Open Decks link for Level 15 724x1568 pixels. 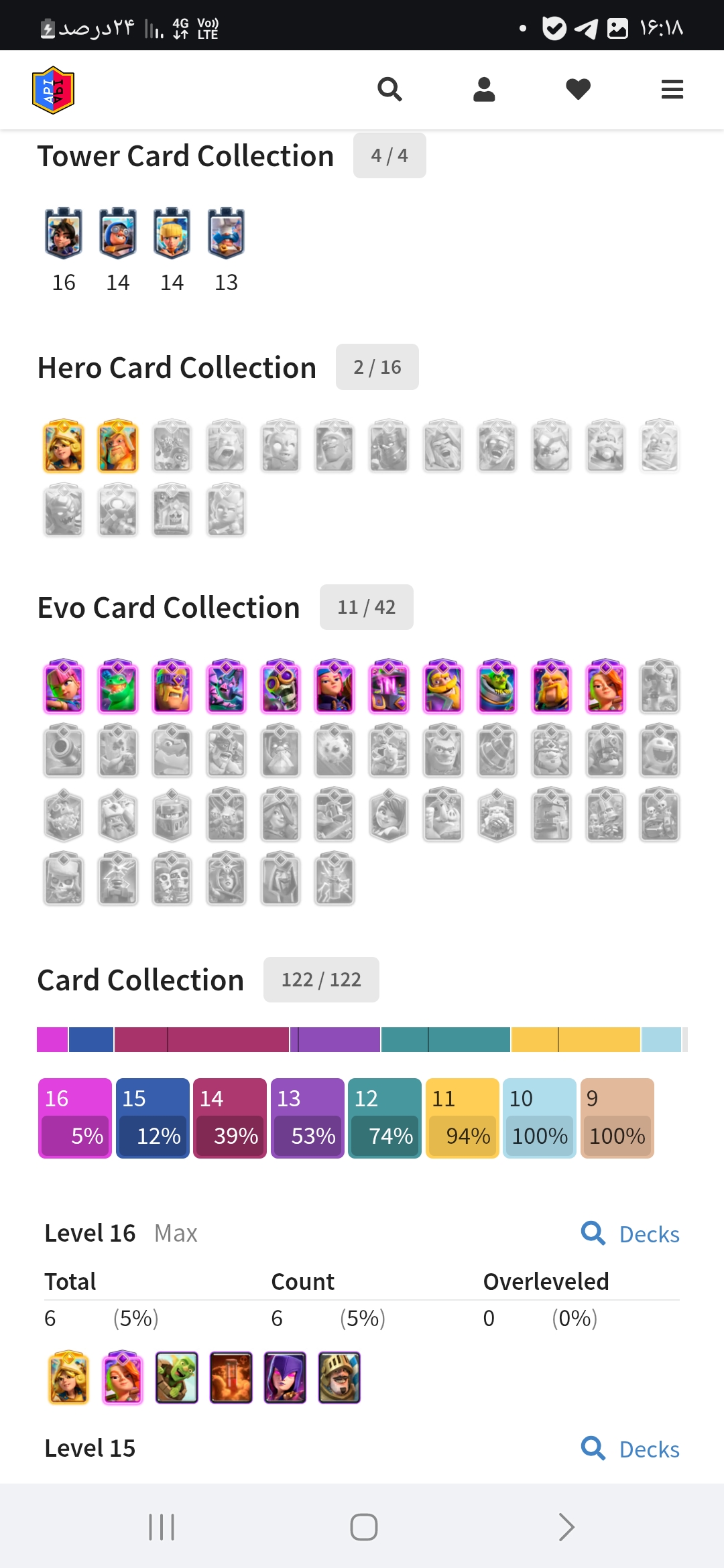(630, 1449)
